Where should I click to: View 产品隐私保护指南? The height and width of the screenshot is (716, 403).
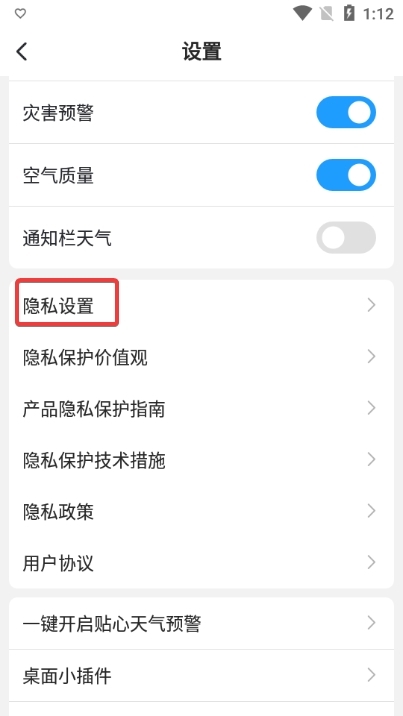click(201, 409)
